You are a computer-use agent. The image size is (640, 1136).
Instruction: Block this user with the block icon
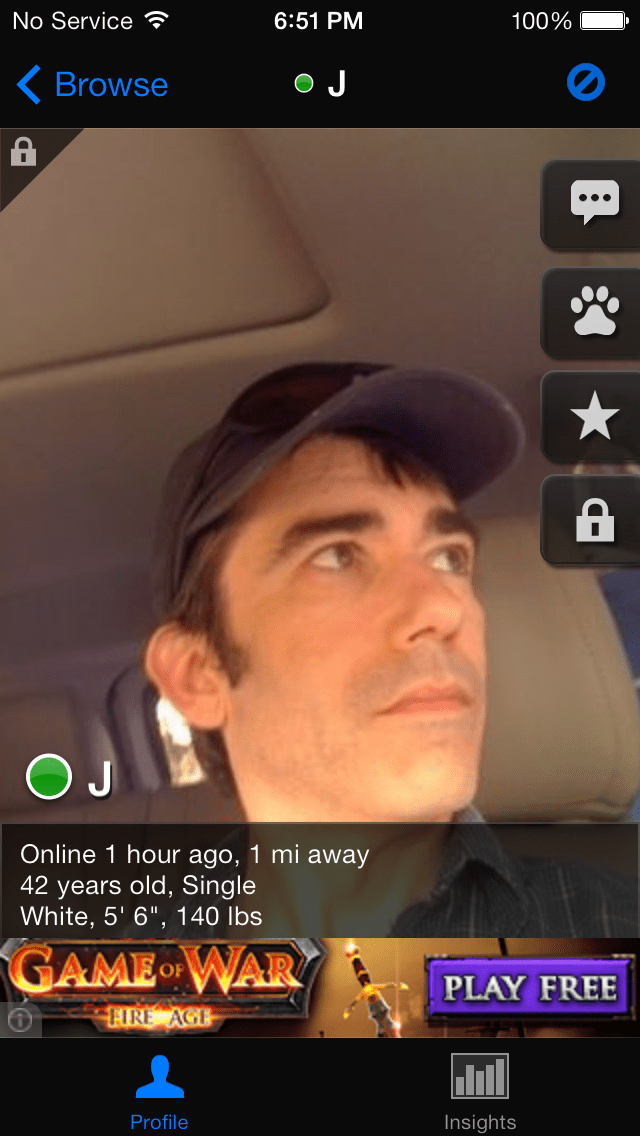point(586,84)
